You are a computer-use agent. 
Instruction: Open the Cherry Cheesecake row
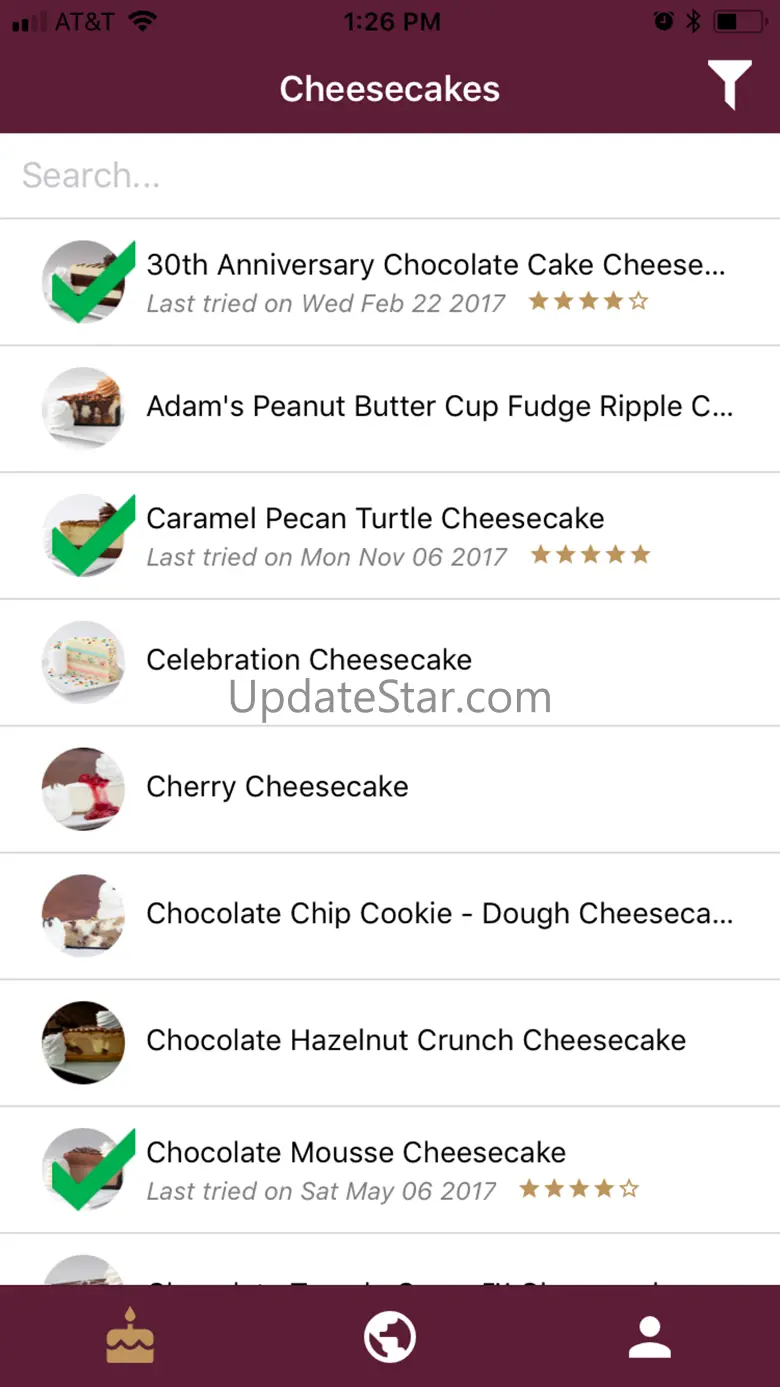tap(277, 787)
